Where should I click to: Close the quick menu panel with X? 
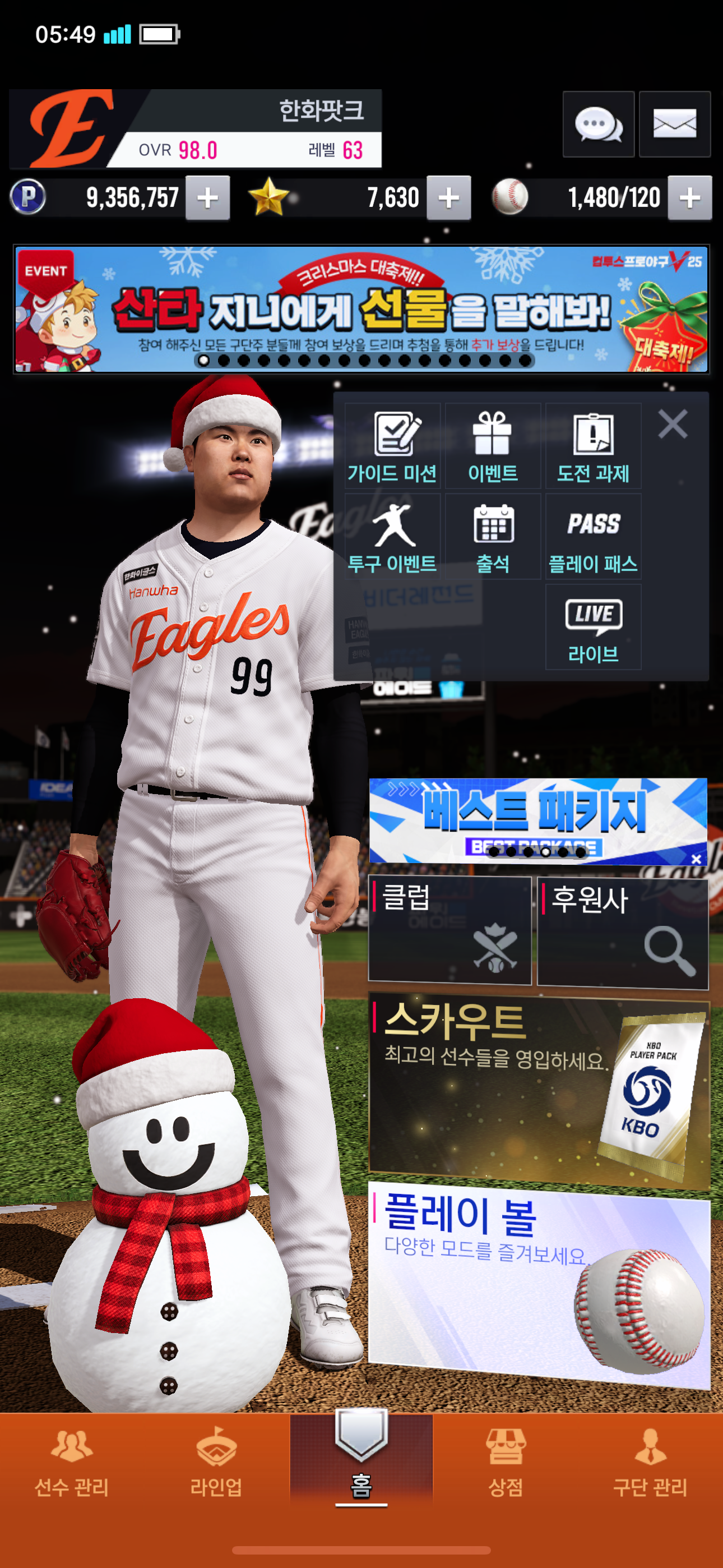673,423
